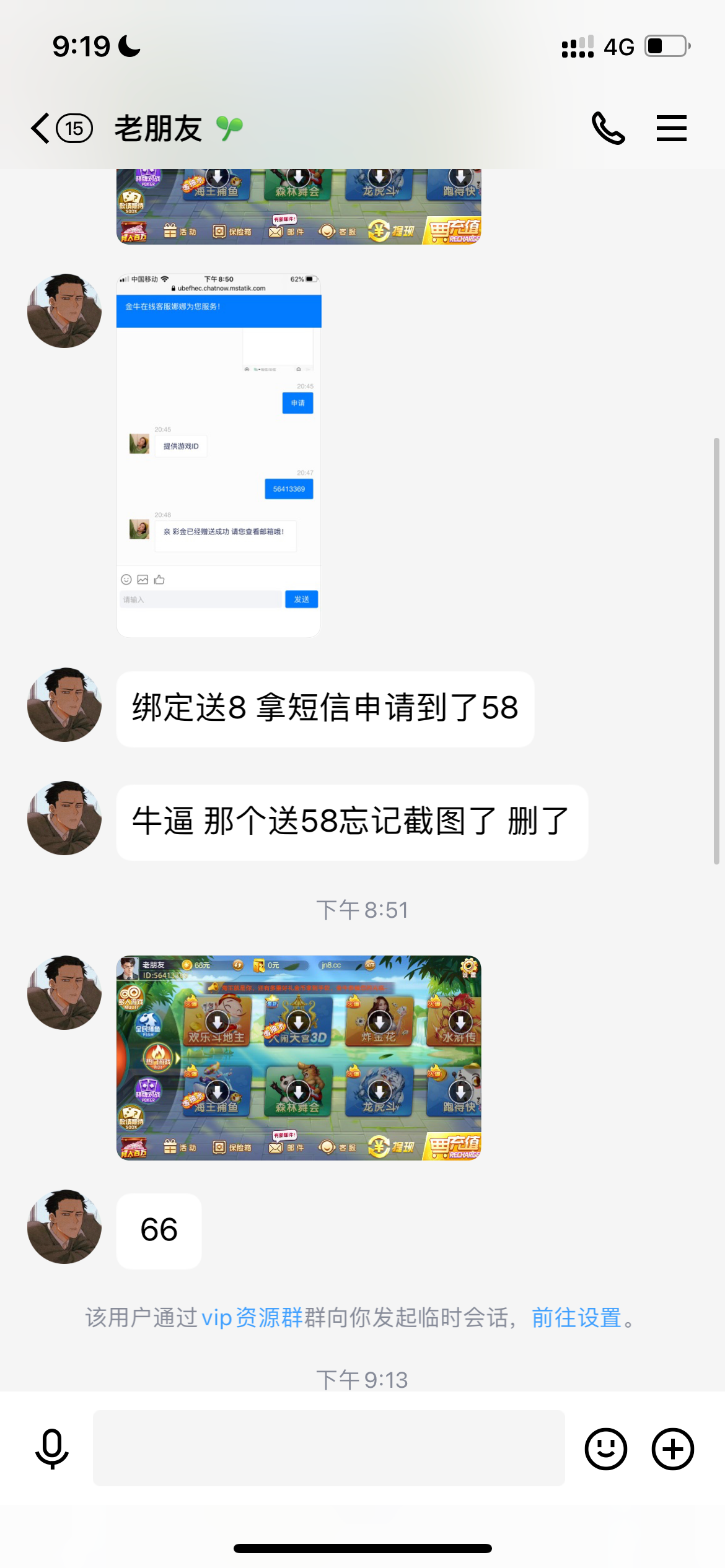Open the game lobby image sent at 8:51
The image size is (725, 1568).
pyautogui.click(x=299, y=1058)
